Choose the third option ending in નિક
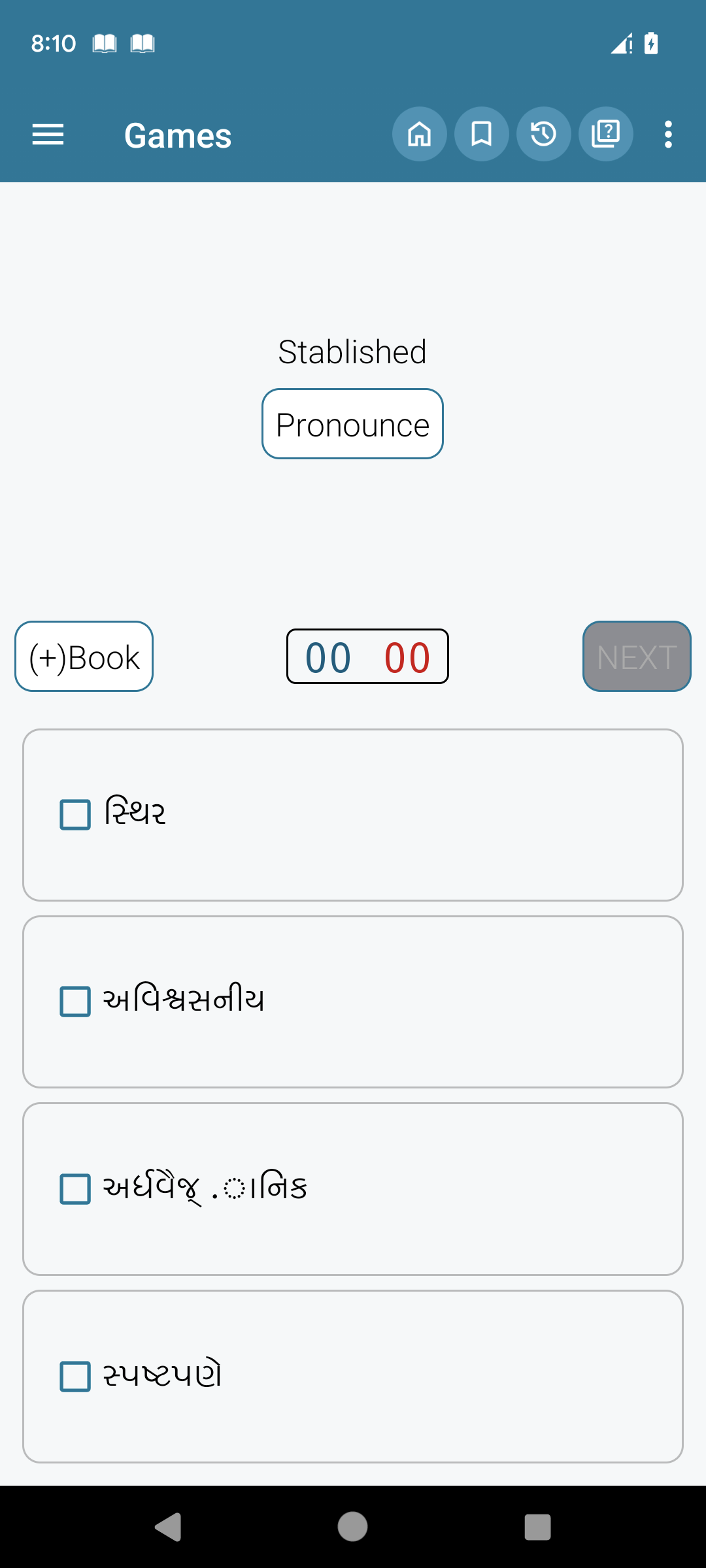This screenshot has width=706, height=1568. (76, 1189)
